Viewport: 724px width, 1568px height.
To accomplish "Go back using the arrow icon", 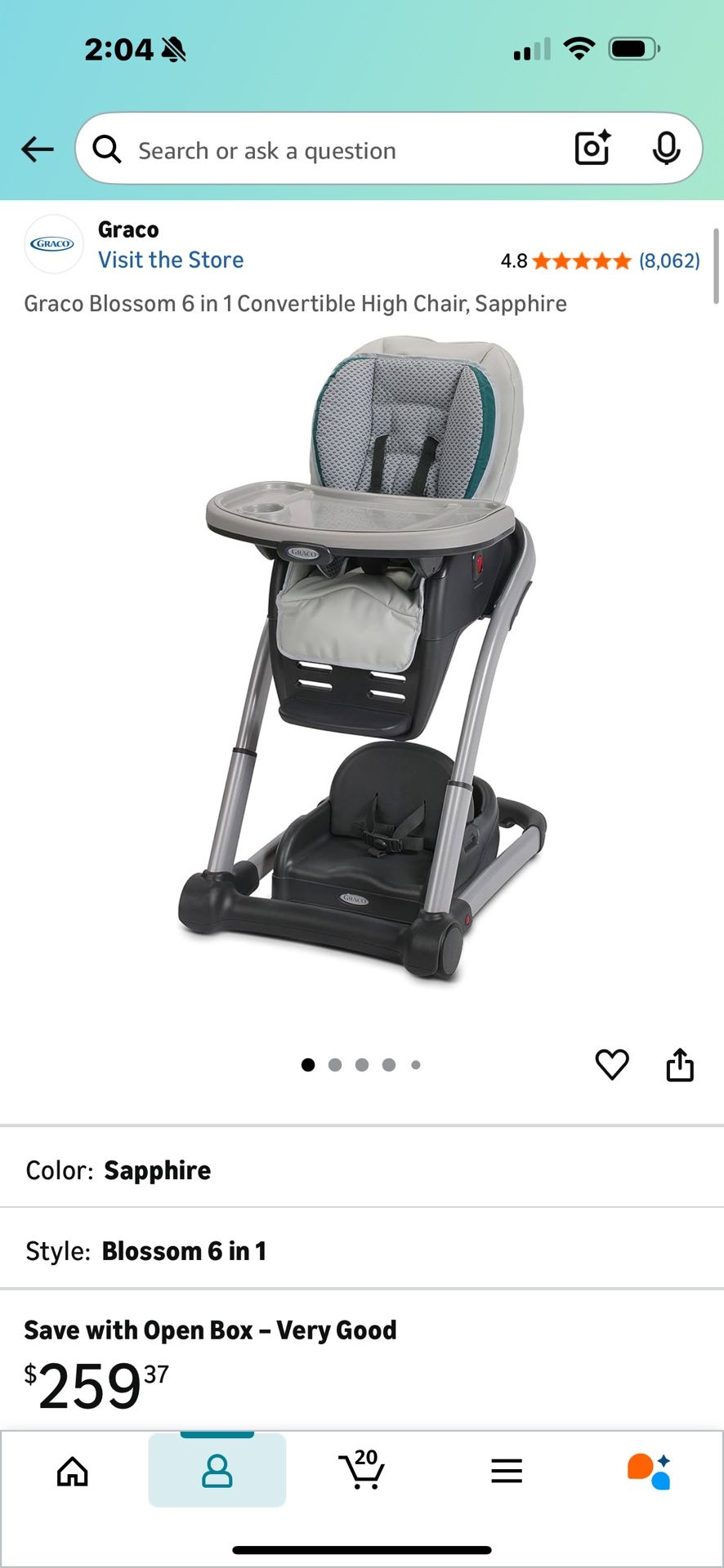I will pos(38,149).
